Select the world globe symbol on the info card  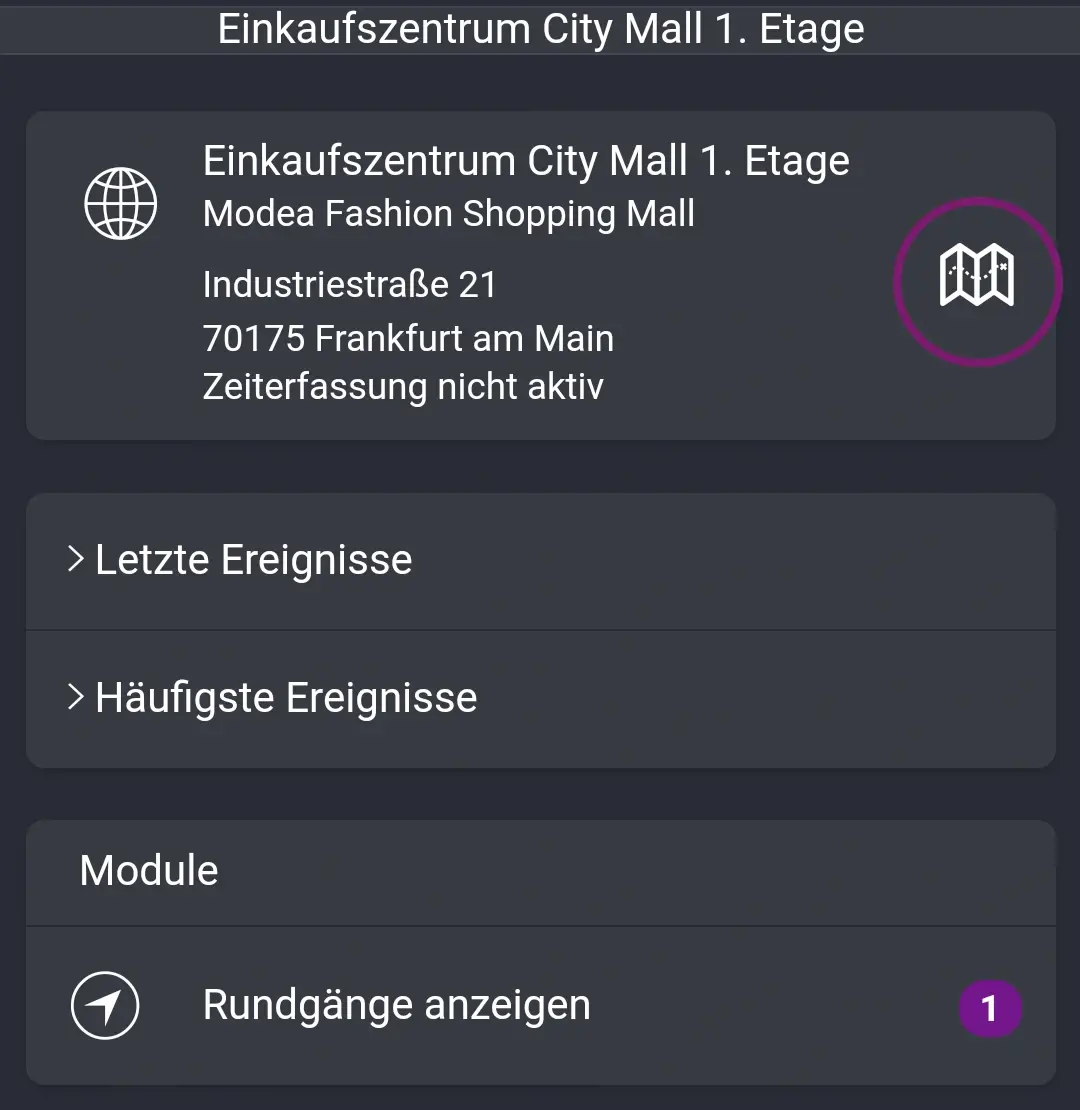[x=121, y=203]
